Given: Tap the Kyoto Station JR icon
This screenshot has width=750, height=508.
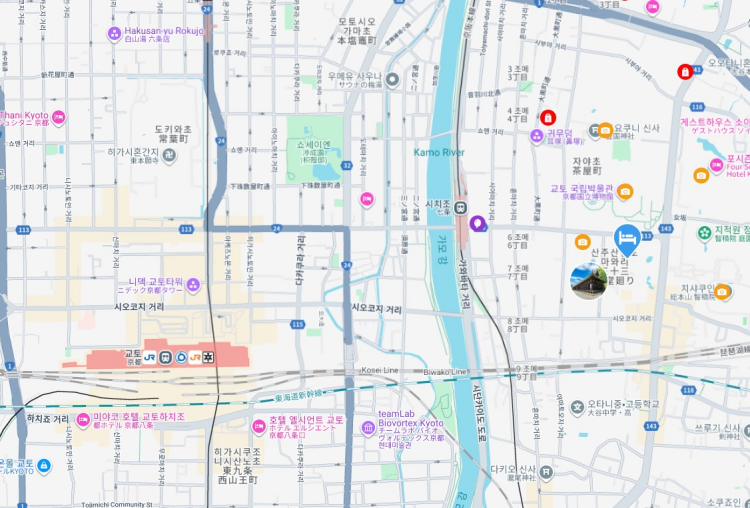Looking at the screenshot, I should [148, 357].
